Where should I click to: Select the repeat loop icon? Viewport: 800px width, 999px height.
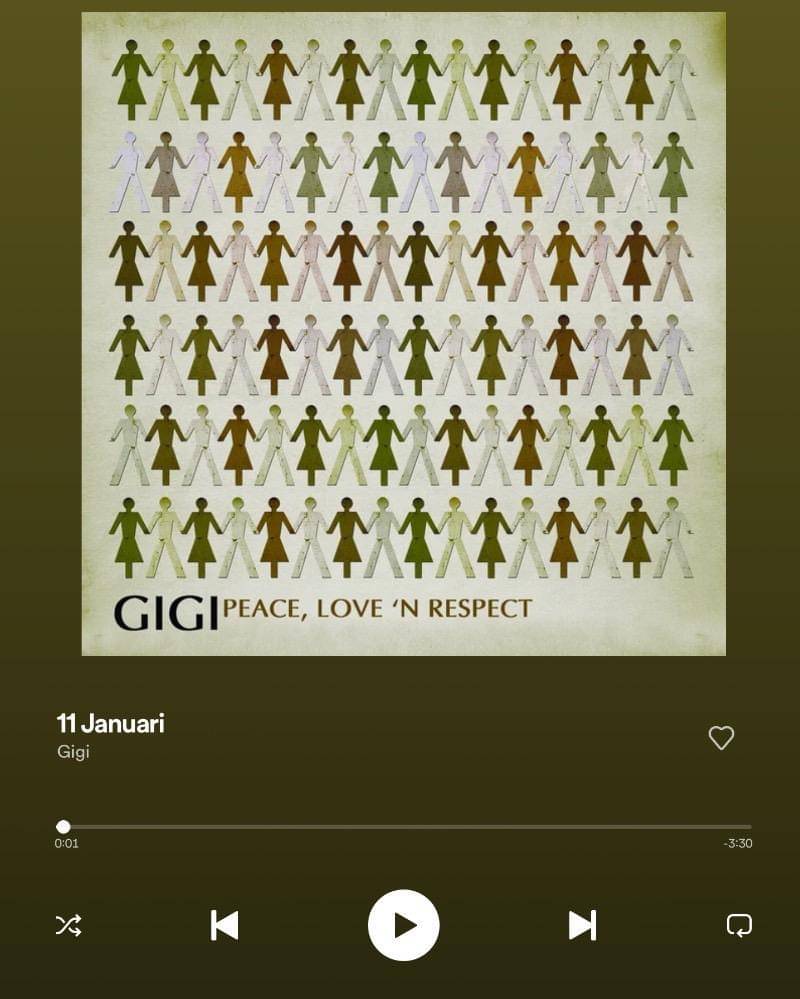click(x=737, y=927)
